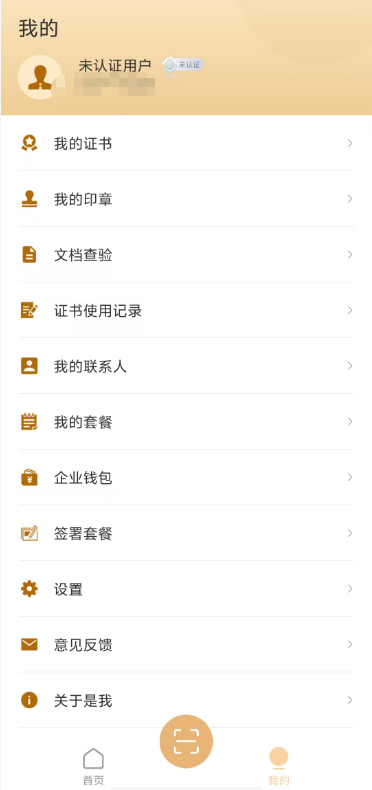This screenshot has width=372, height=790.
Task: Open 我的证书 row
Action: (186, 144)
